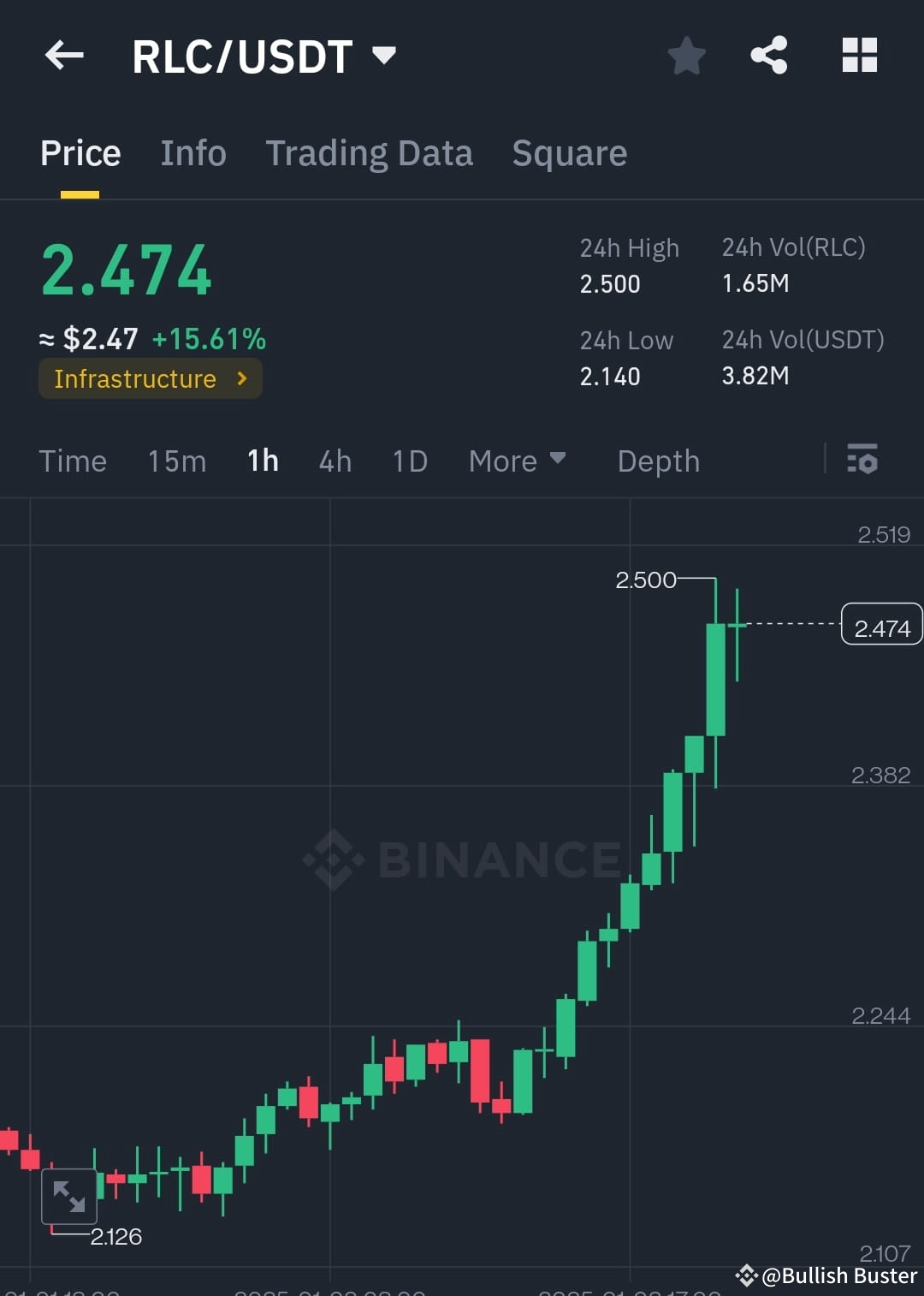Open the Trading Data tab

pyautogui.click(x=370, y=152)
